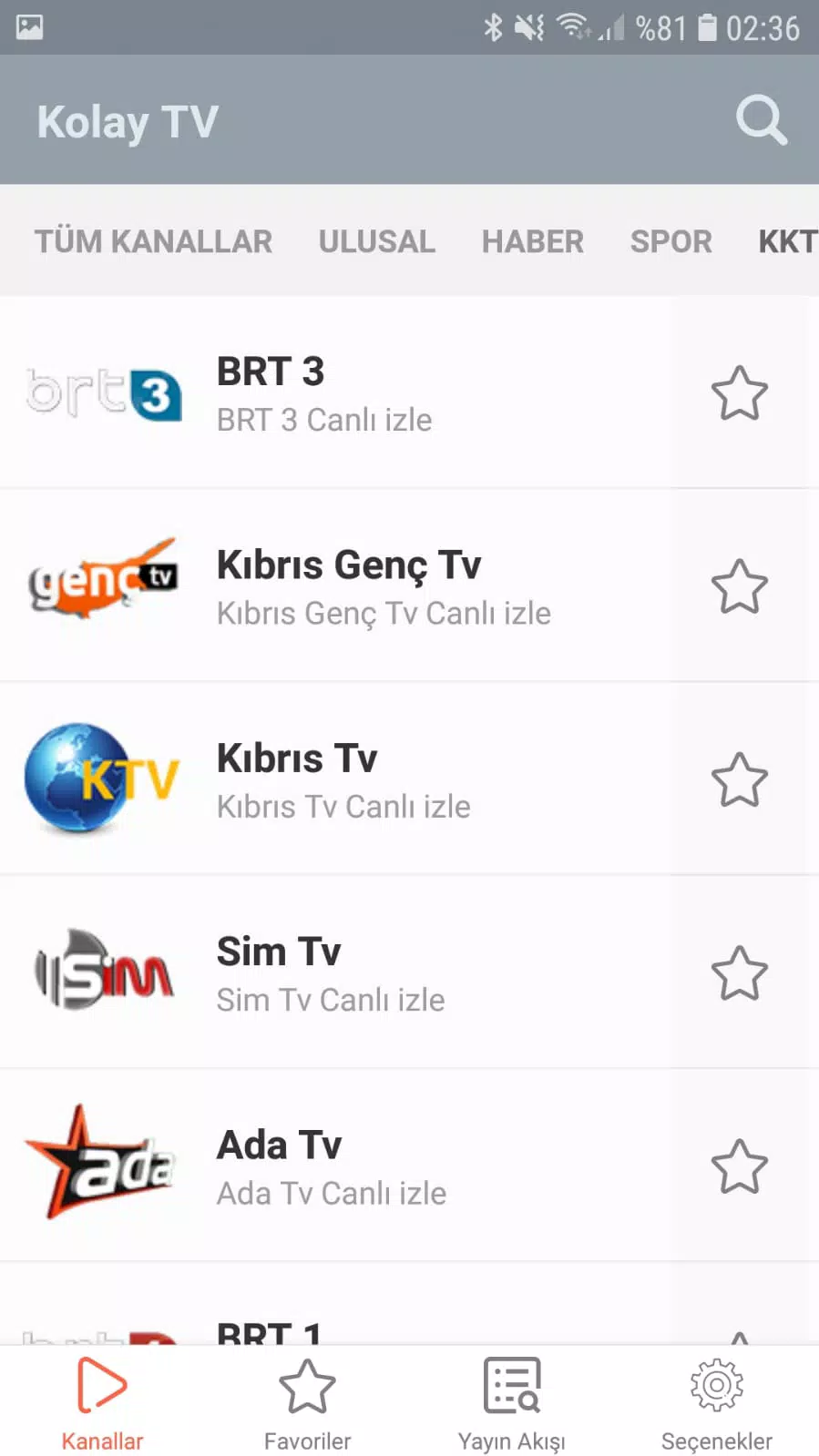Mark Sim Tv as favorite
This screenshot has height=1456, width=819.
click(x=739, y=973)
